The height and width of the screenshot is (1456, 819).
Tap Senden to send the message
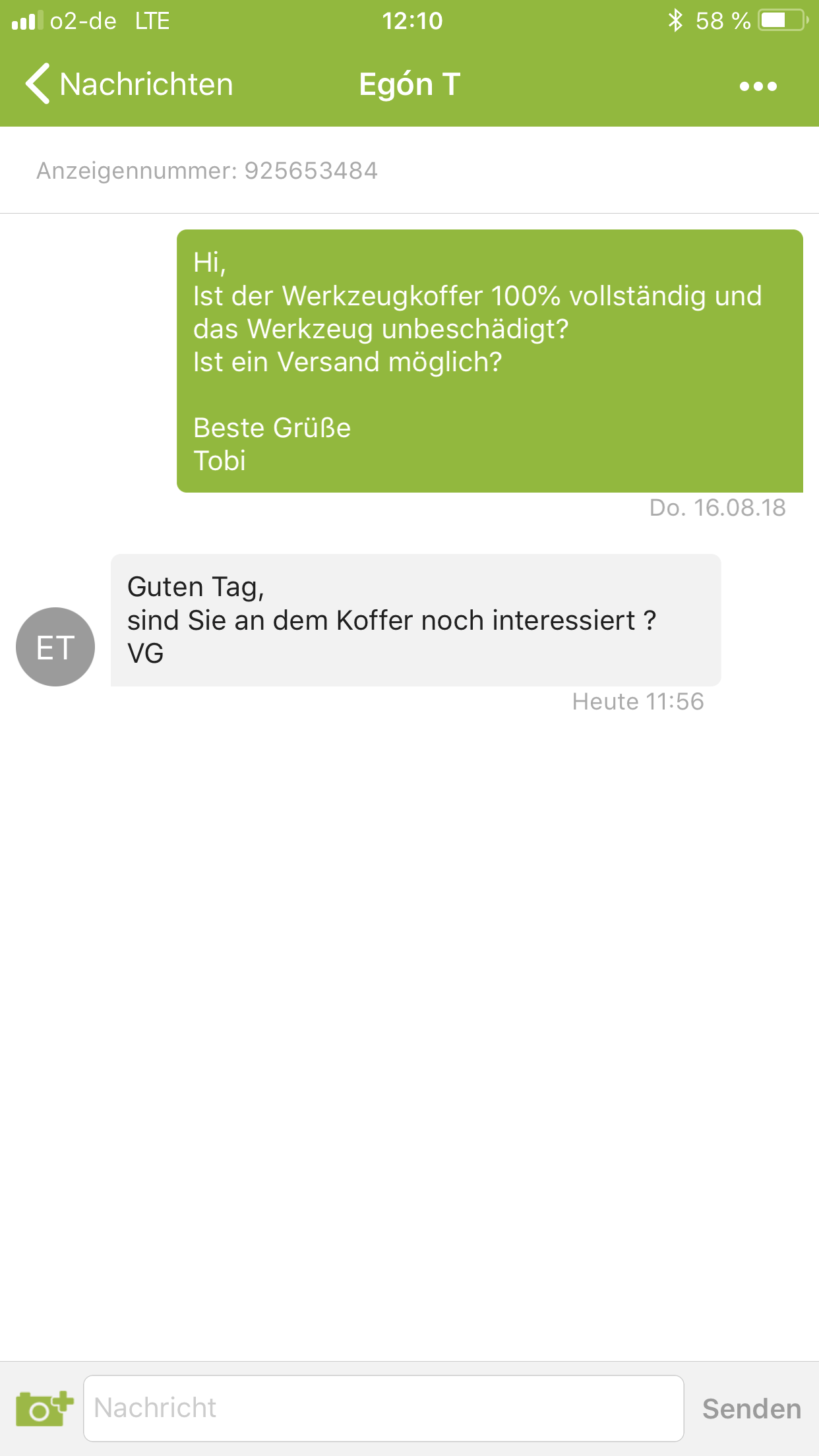[x=751, y=1409]
